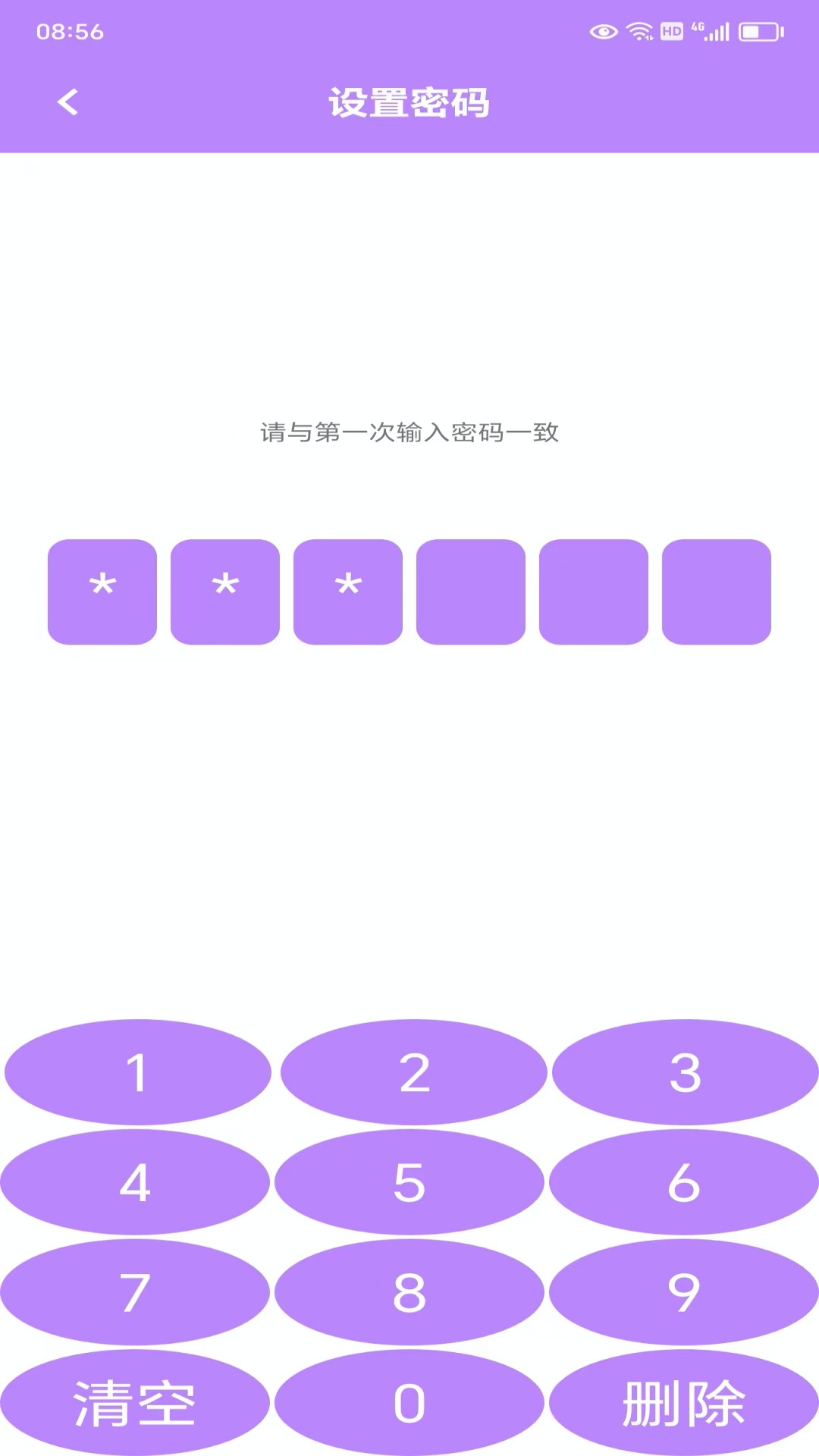Enter digit 1 on the keypad
Image resolution: width=819 pixels, height=1456 pixels.
(137, 1072)
